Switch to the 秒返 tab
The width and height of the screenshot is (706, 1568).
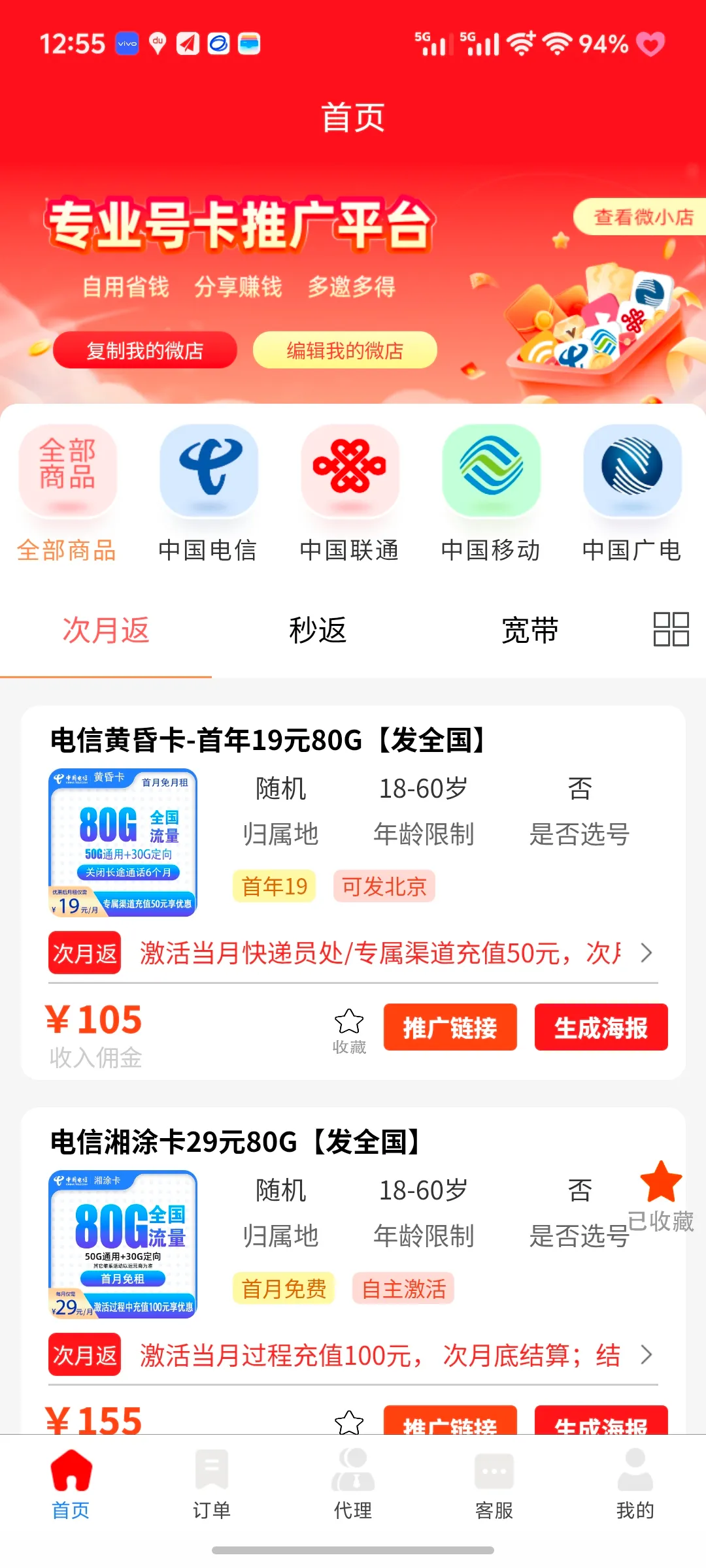318,630
